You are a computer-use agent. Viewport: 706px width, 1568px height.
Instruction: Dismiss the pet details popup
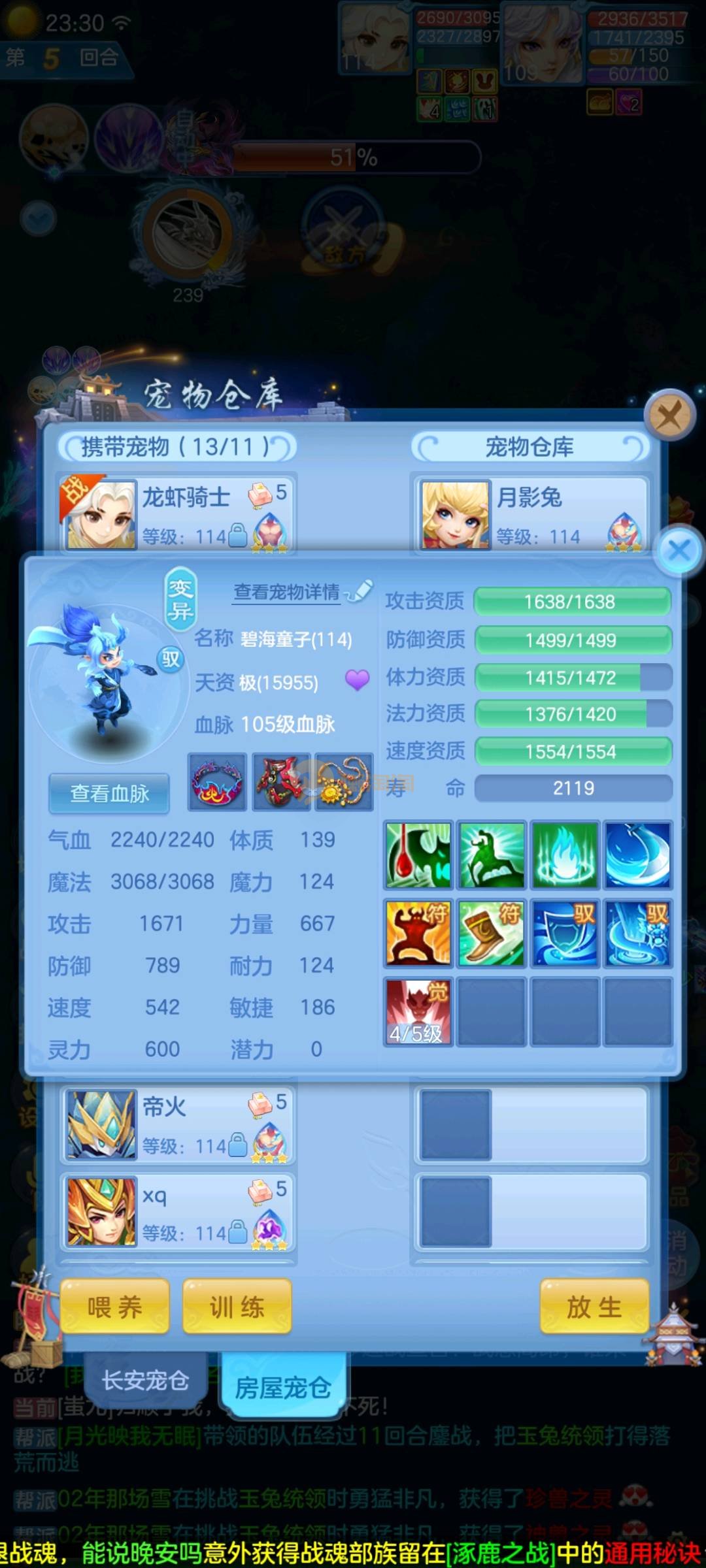680,550
